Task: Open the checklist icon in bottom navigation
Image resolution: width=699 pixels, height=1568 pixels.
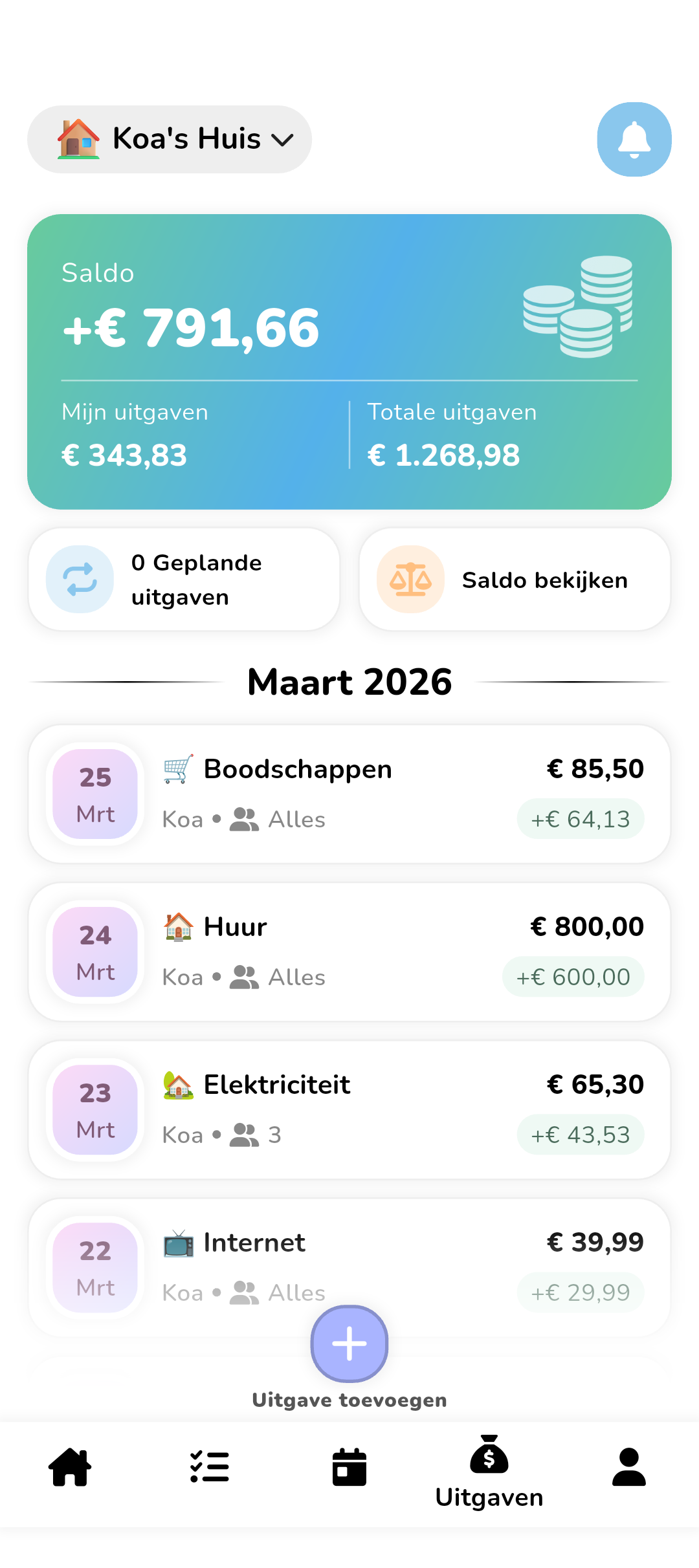Action: [209, 1466]
